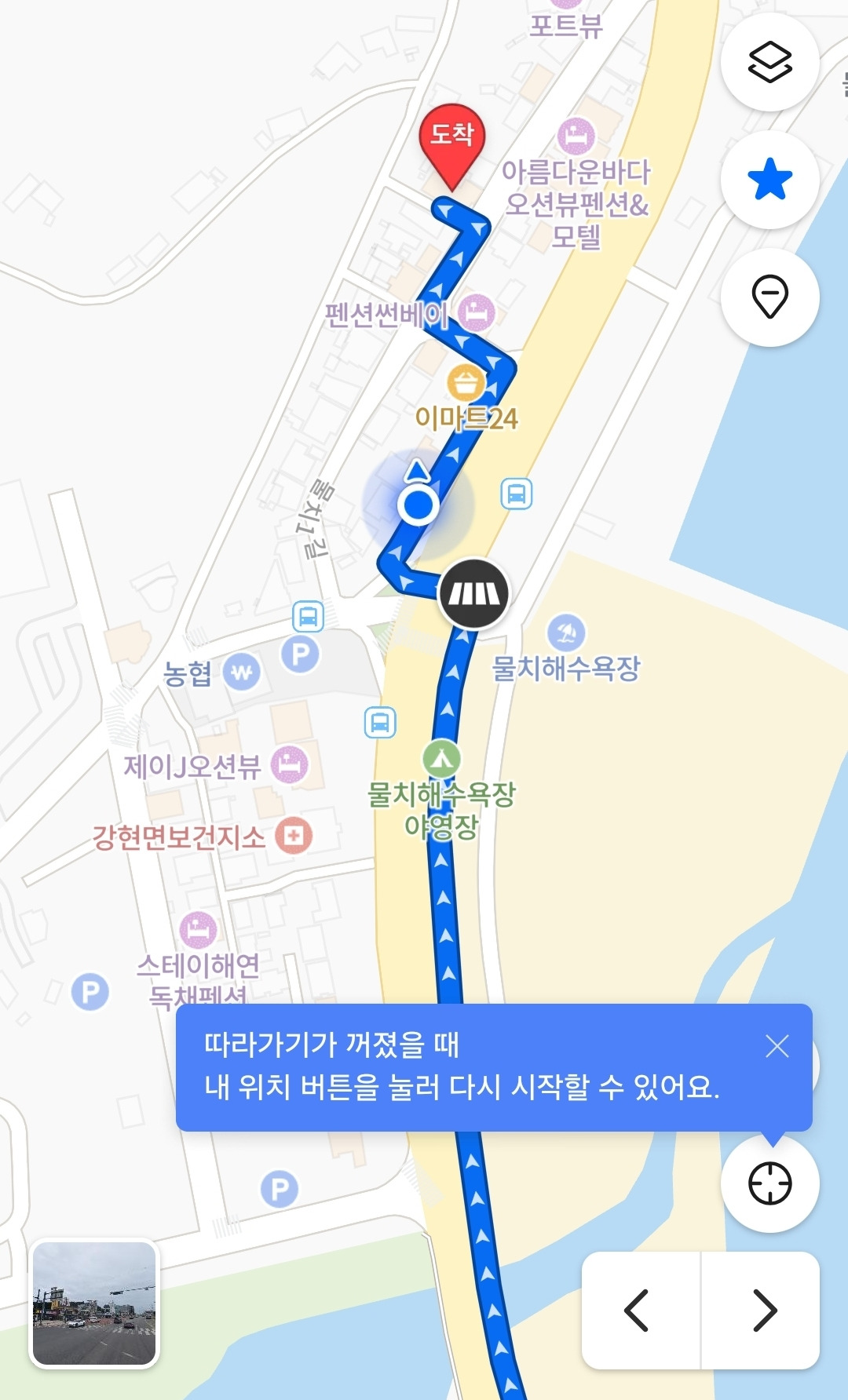Open 펜션썬베이 lodging marker
848x1400 pixels.
point(476,312)
